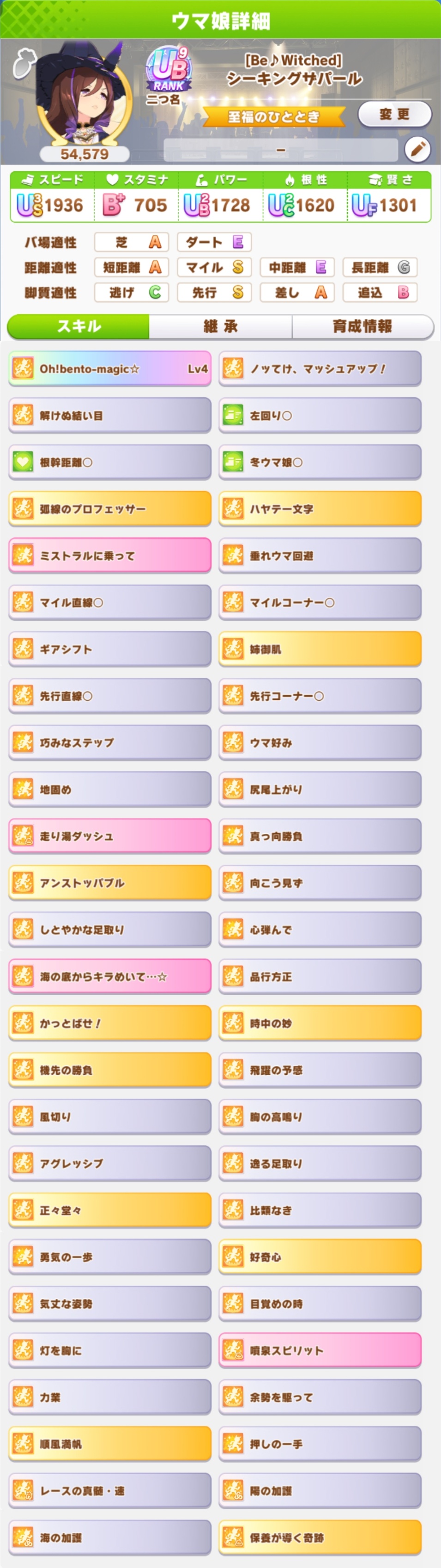Tap the 変更 button
The height and width of the screenshot is (1568, 441).
tap(394, 115)
